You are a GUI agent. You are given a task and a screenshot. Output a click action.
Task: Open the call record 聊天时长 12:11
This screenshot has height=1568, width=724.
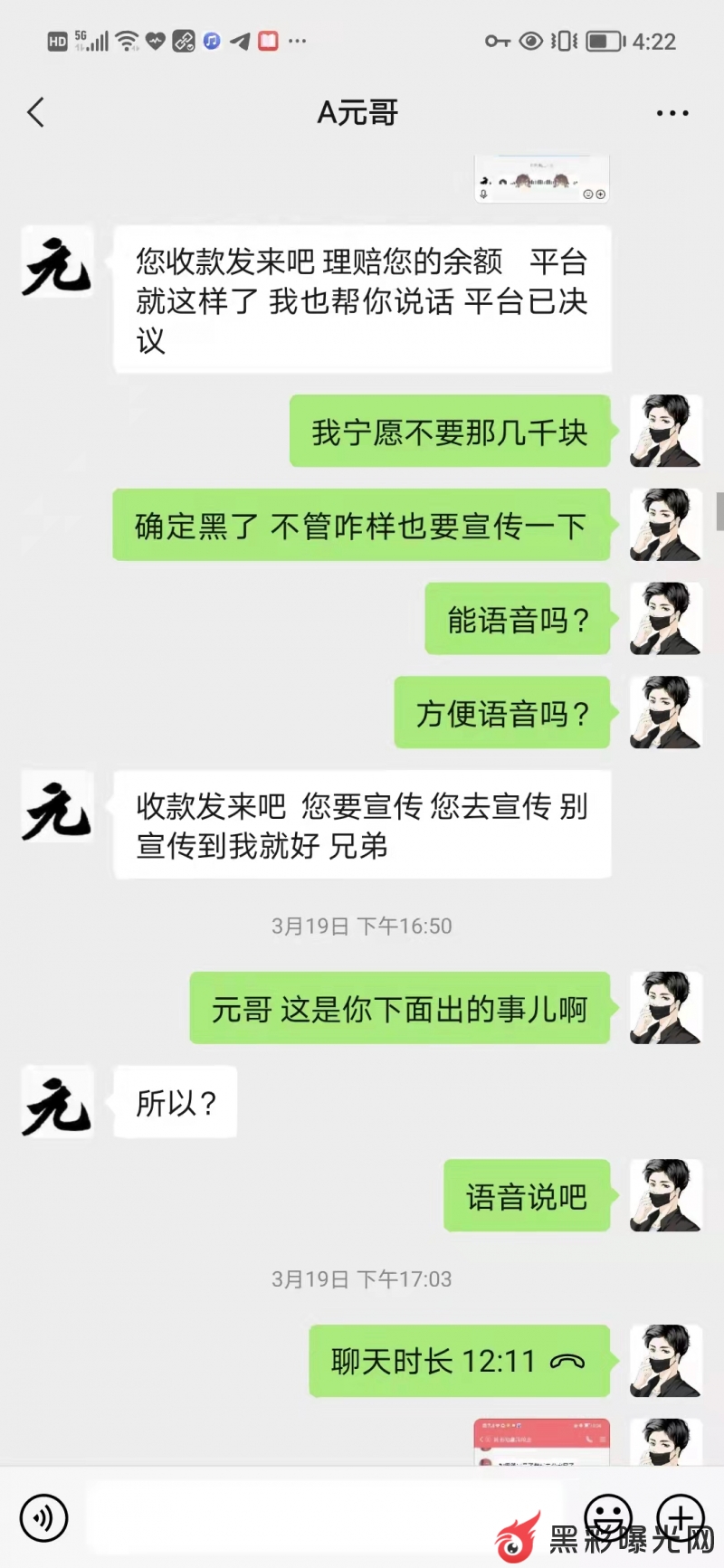[459, 1361]
